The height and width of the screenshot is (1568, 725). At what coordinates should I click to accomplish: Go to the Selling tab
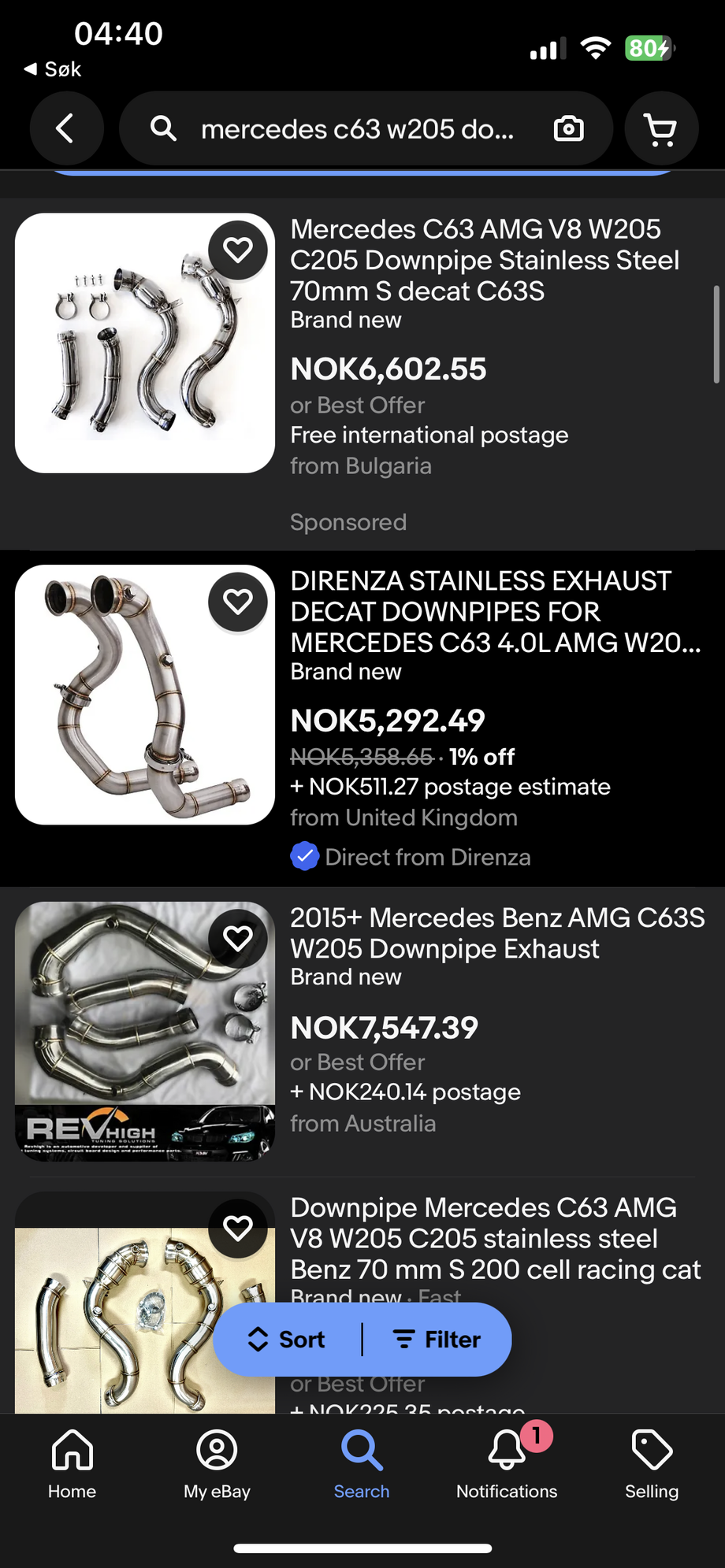652,1463
